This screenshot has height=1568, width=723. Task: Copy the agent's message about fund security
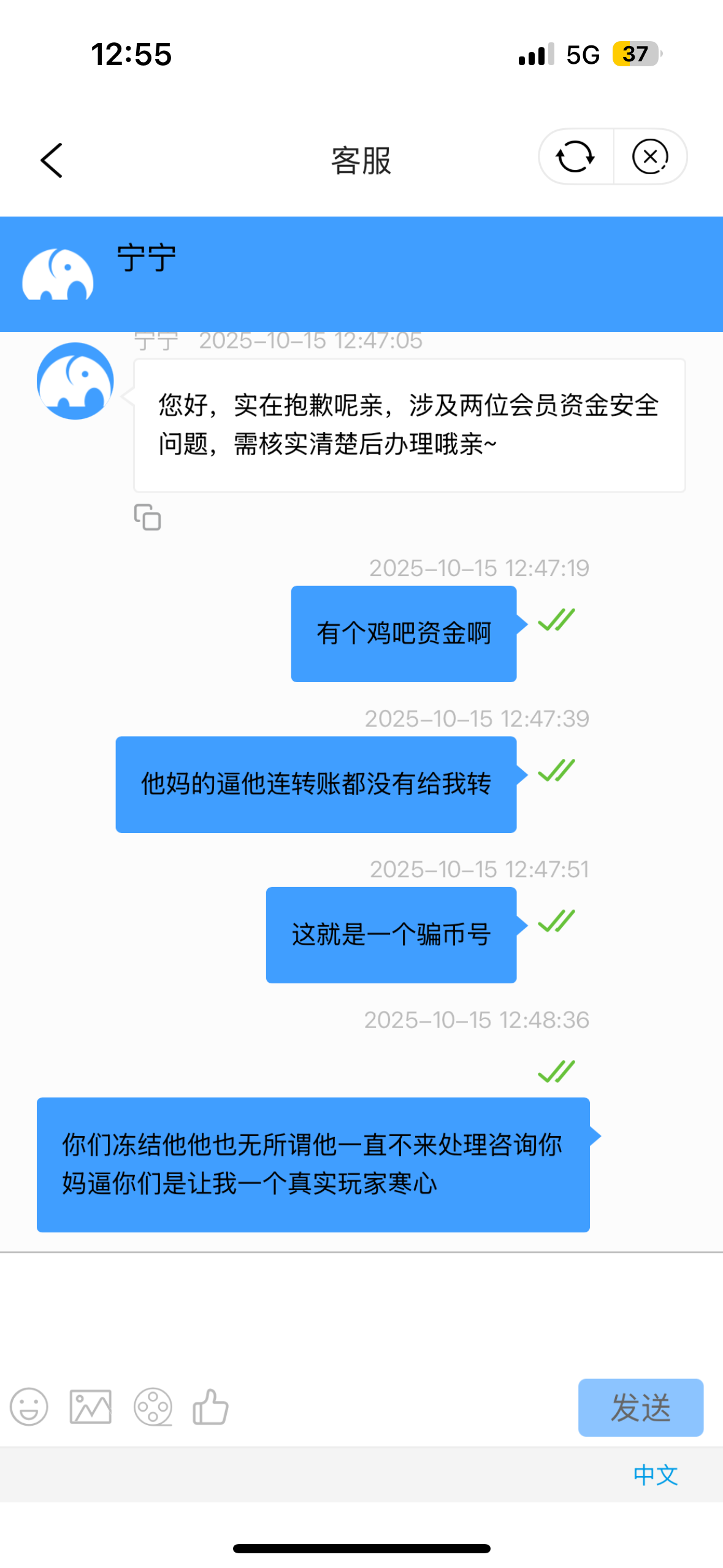coord(147,517)
